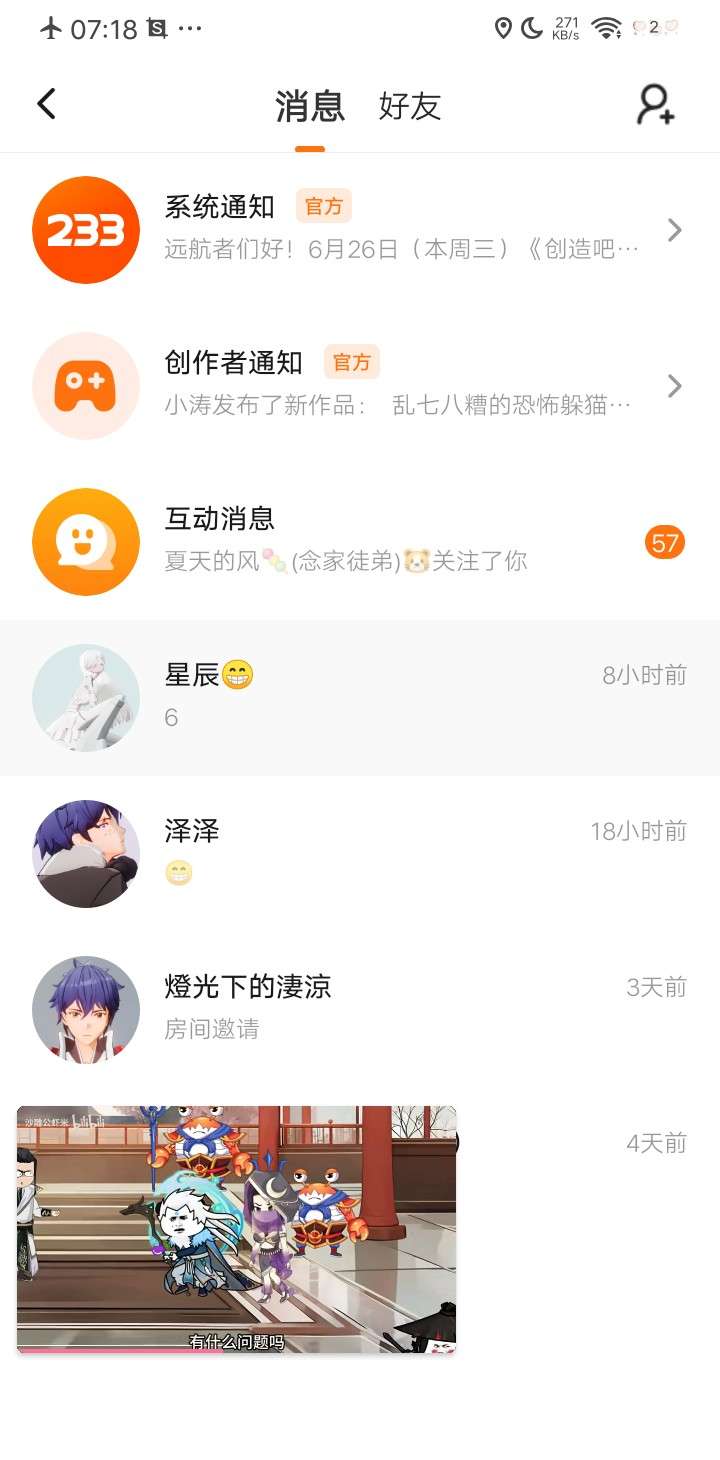Open 创作者通知 notifications
Screen dimensions: 720x1460
pos(360,386)
